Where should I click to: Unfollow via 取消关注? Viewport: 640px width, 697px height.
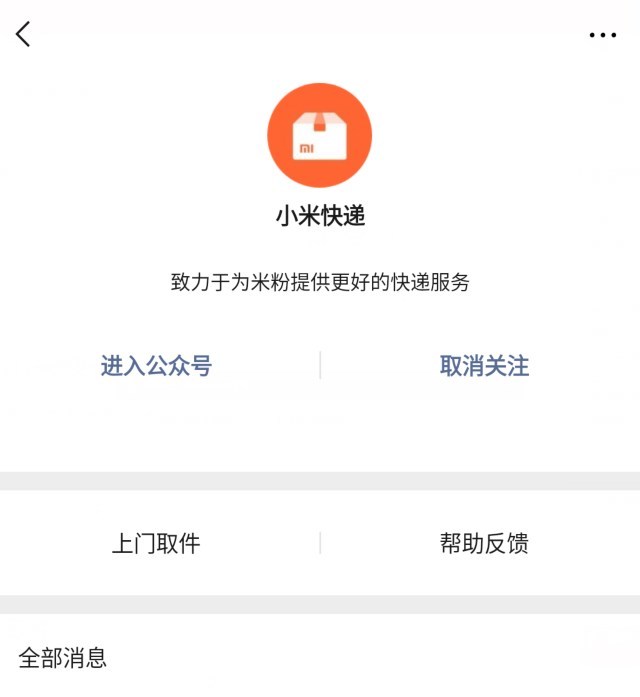tap(484, 366)
